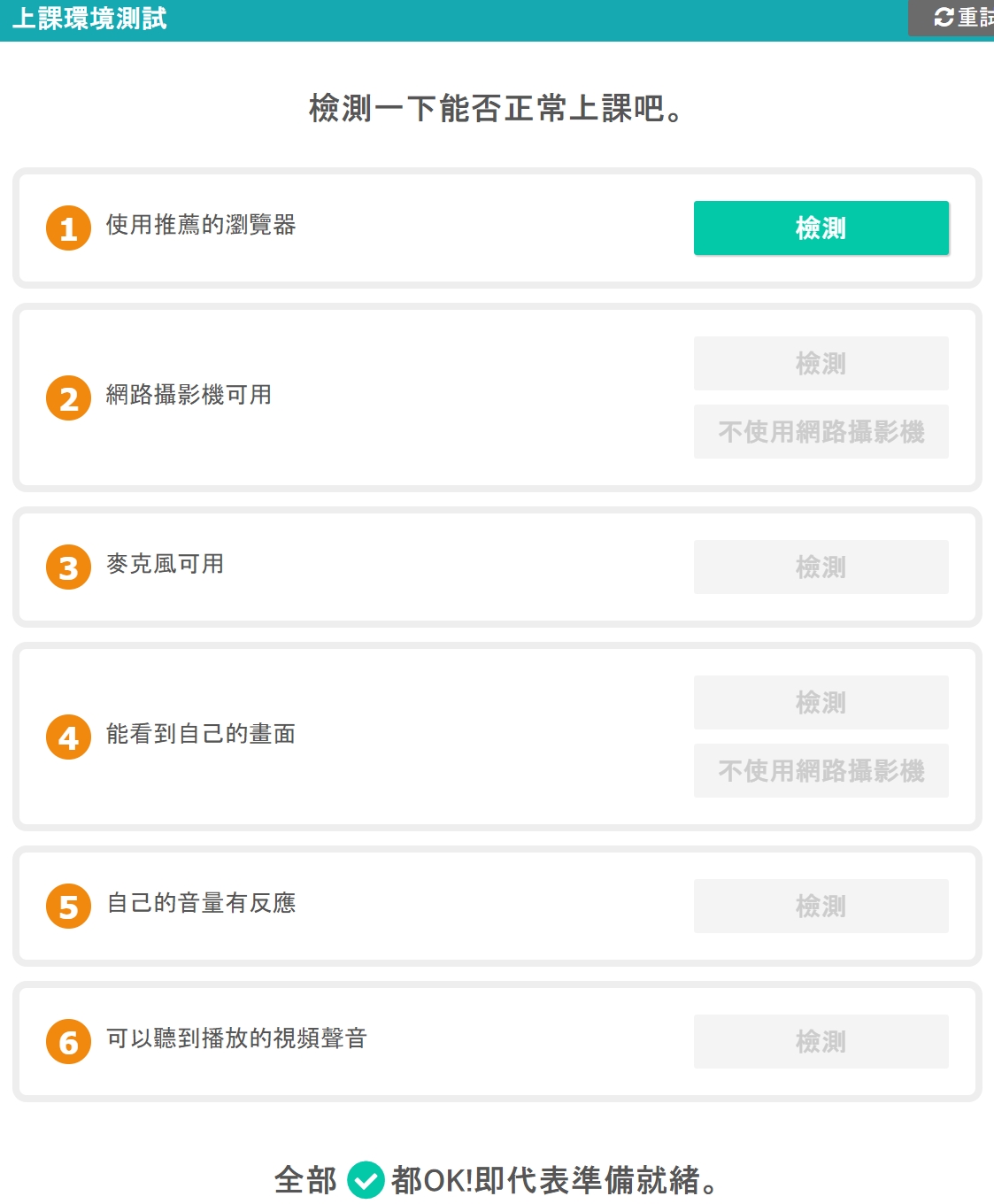Tap 檢測 for 麥克風可用
This screenshot has width=994, height=1204.
[821, 567]
